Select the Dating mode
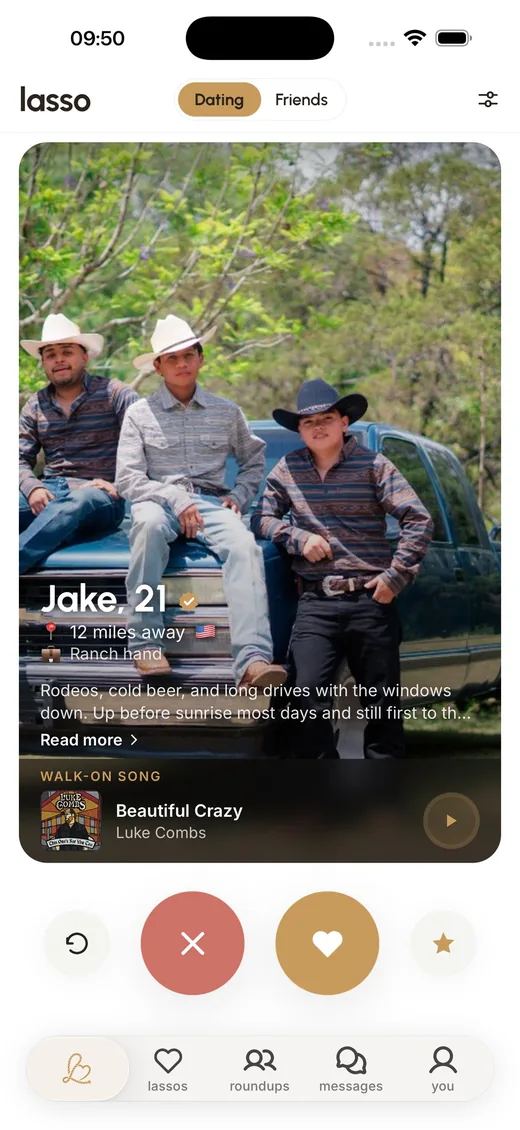The width and height of the screenshot is (520, 1130). (x=219, y=99)
